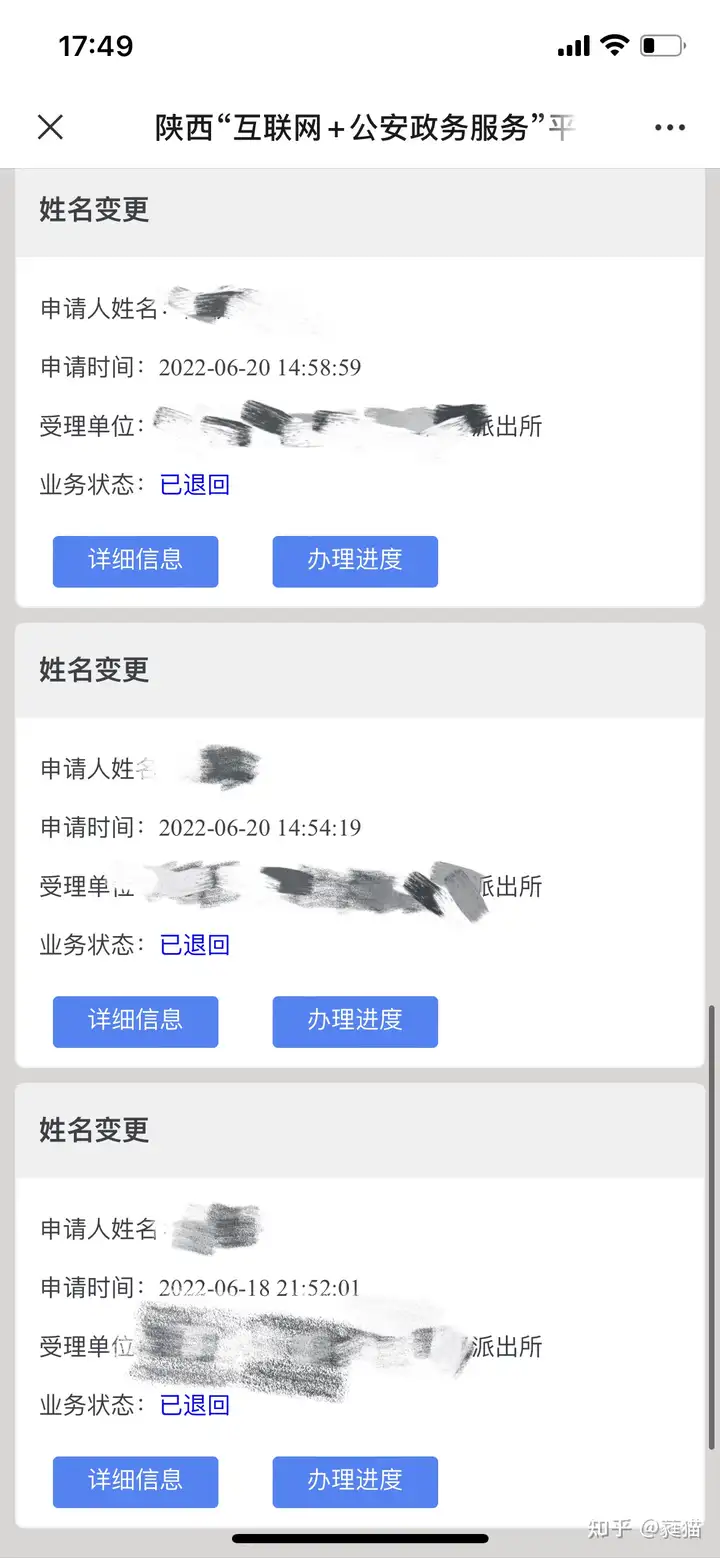Open 详细信息 for the 14:54:19 application

tap(135, 1021)
